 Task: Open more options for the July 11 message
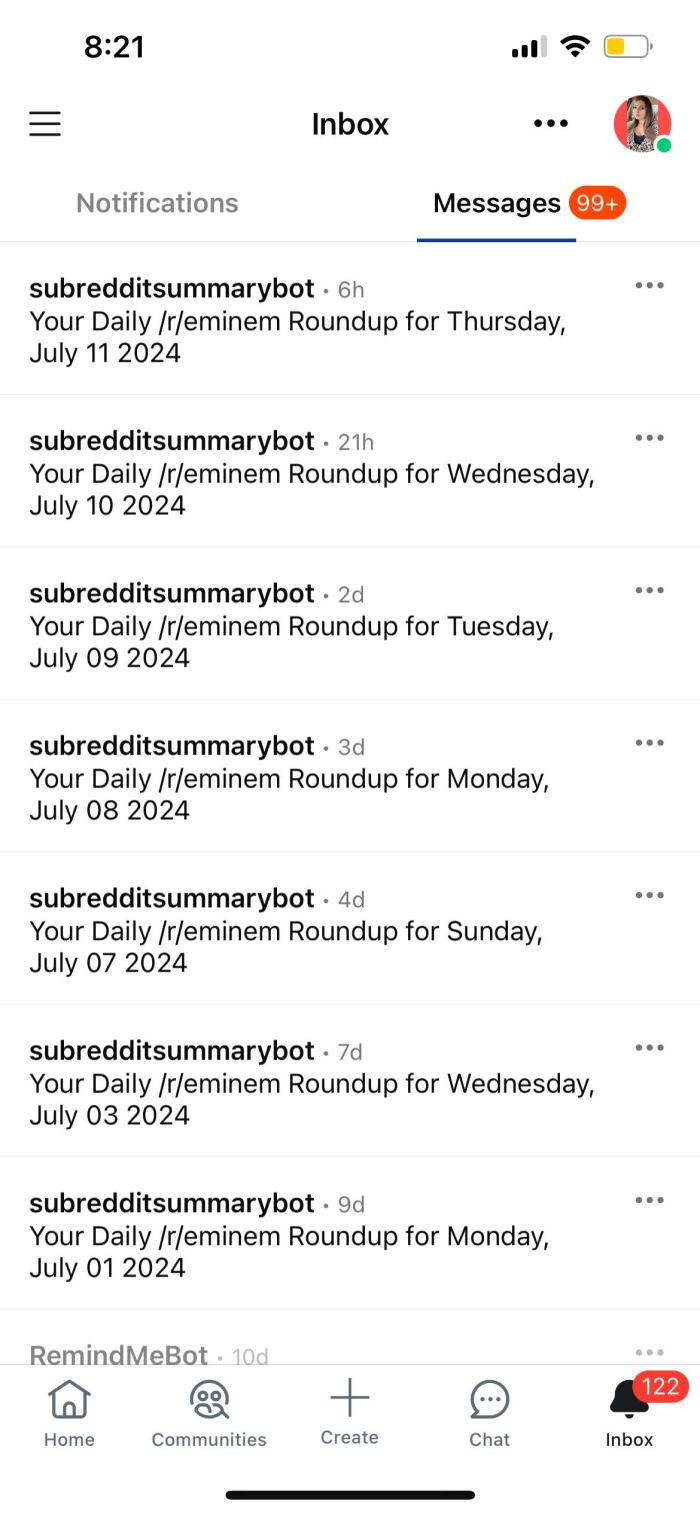649,286
